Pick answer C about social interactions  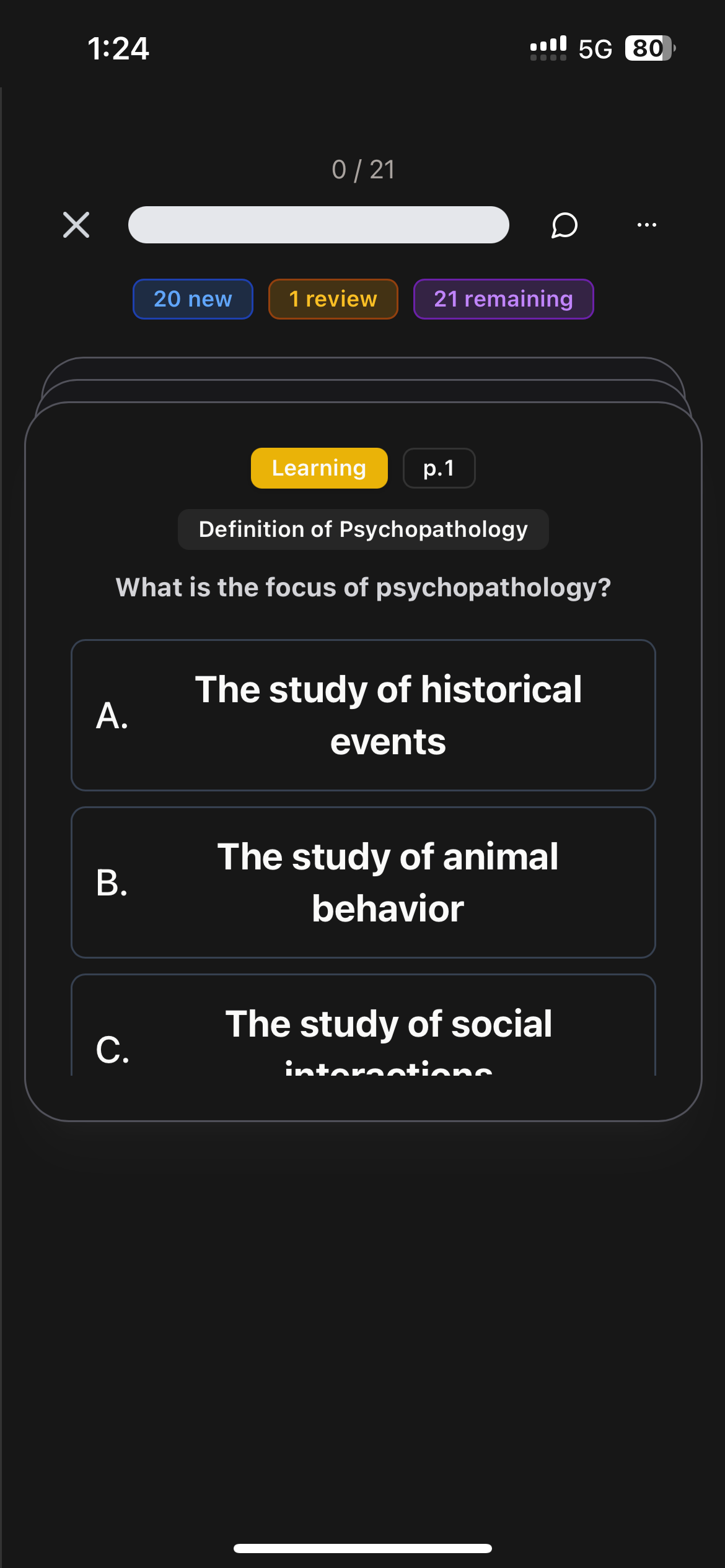pyautogui.click(x=363, y=1026)
